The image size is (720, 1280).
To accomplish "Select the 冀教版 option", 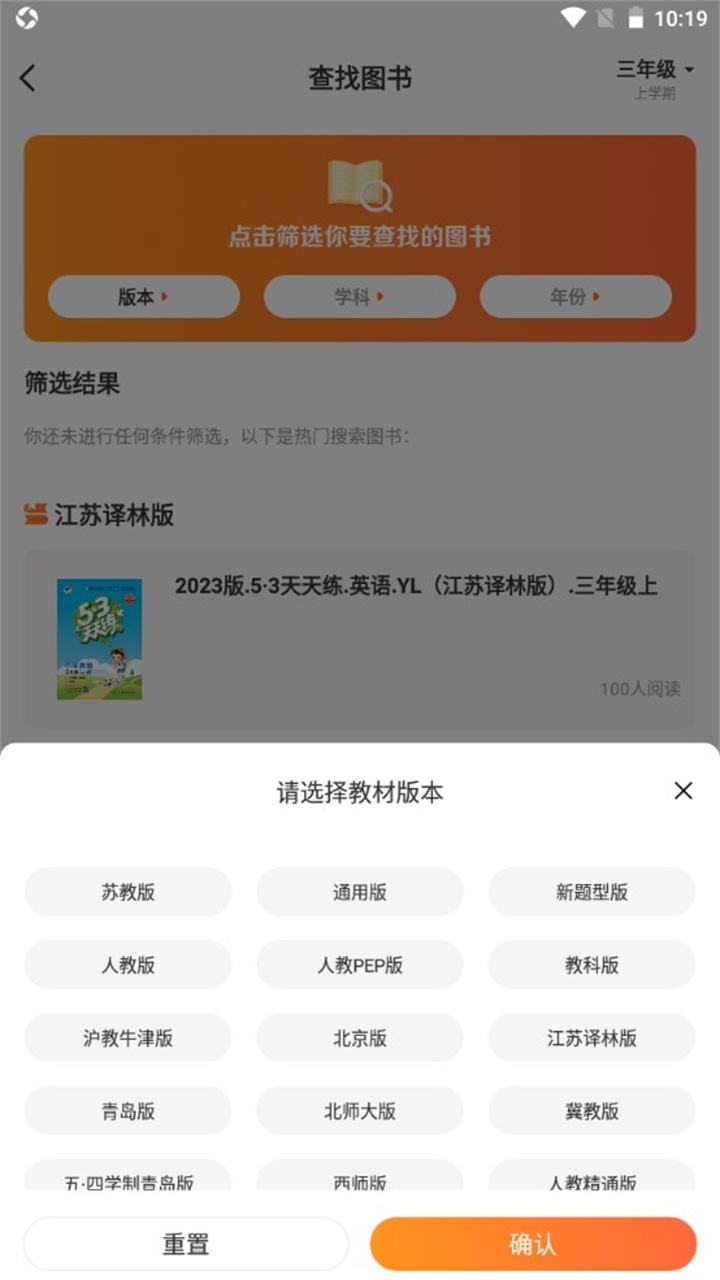I will (x=591, y=1110).
